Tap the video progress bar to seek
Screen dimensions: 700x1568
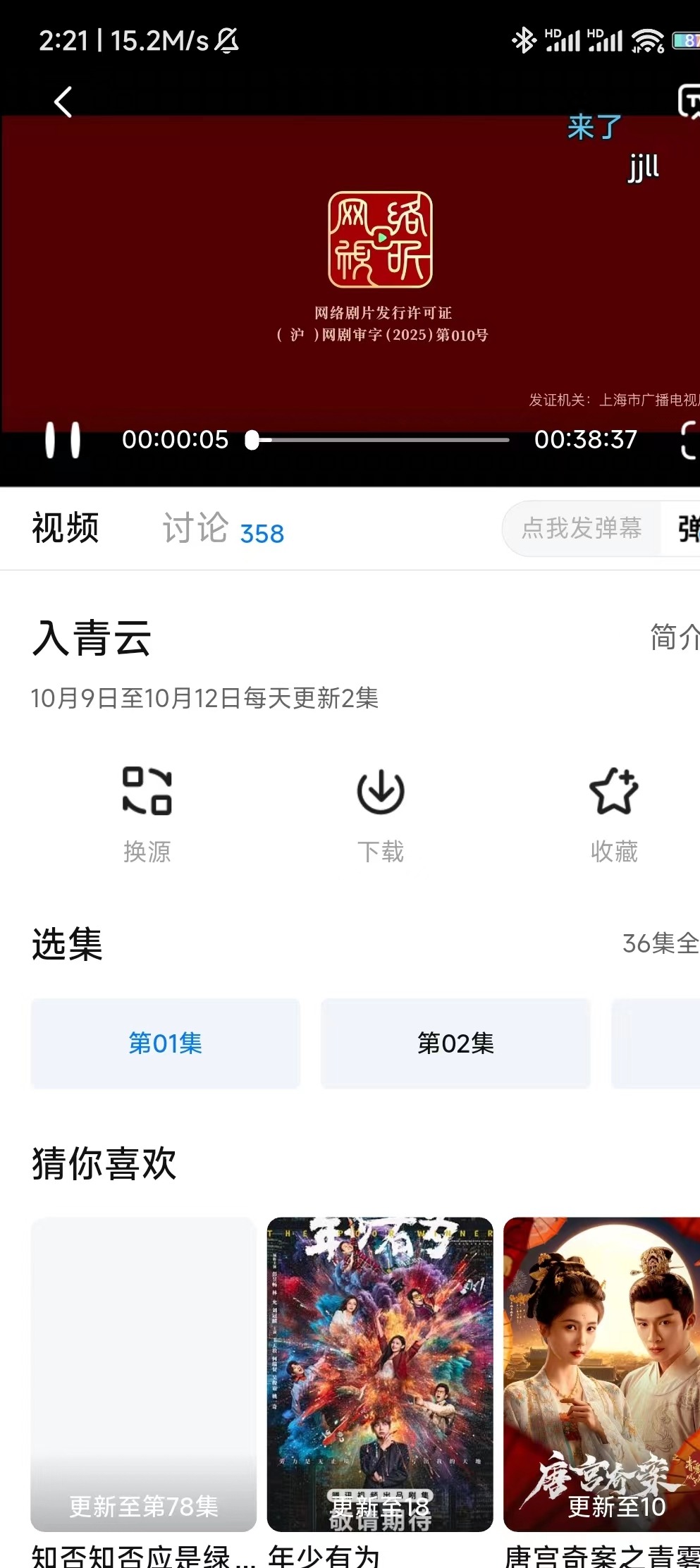point(381,440)
